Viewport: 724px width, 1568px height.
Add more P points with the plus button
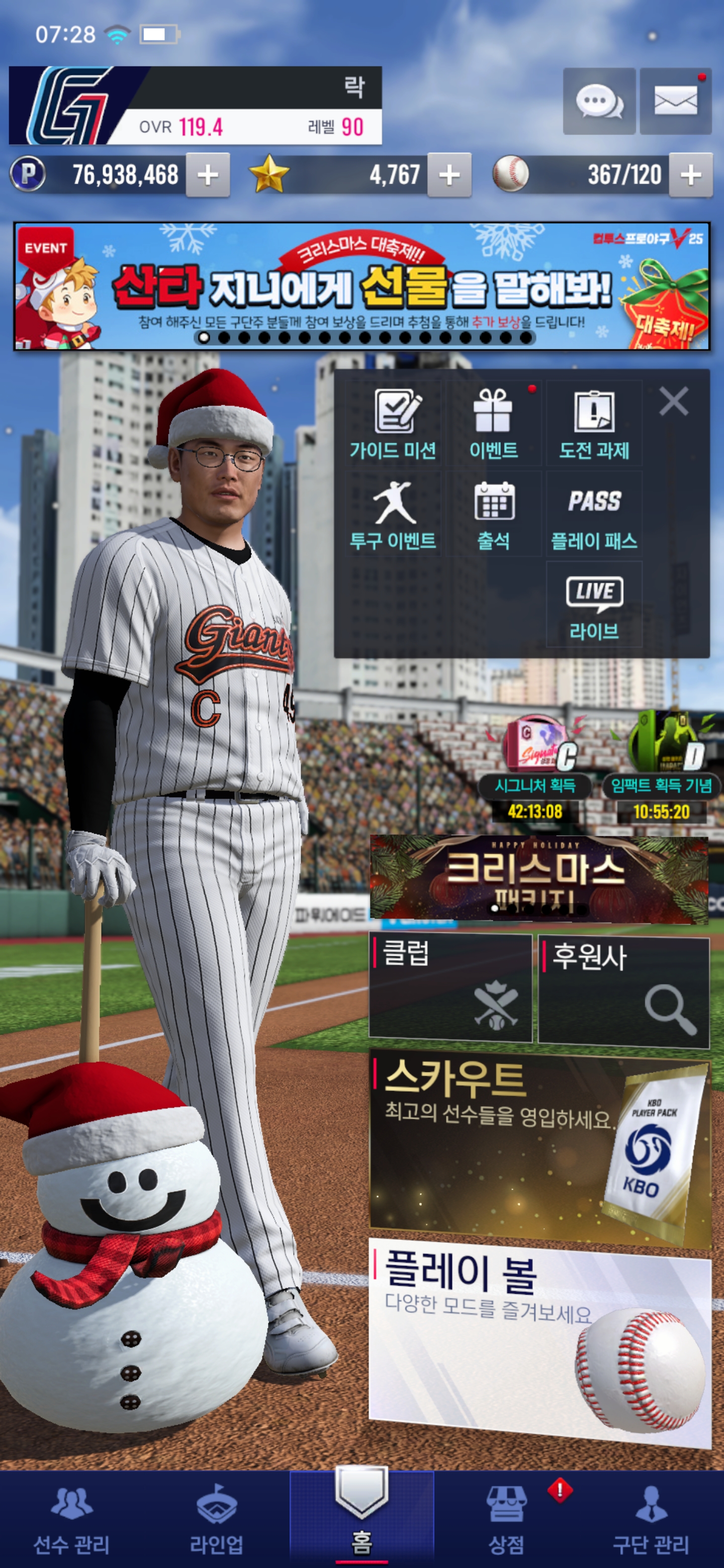click(208, 175)
